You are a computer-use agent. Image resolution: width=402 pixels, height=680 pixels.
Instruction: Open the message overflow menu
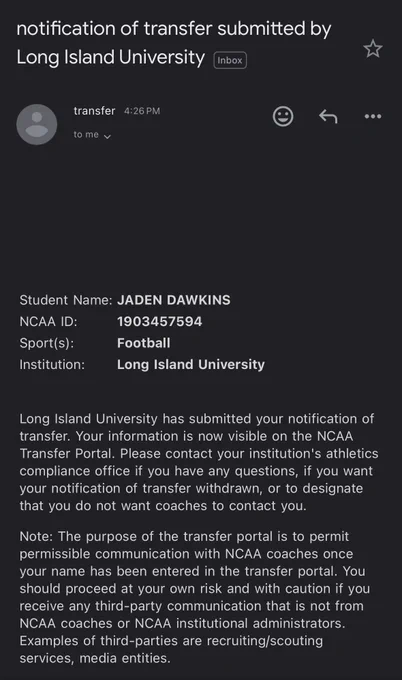[x=373, y=116]
